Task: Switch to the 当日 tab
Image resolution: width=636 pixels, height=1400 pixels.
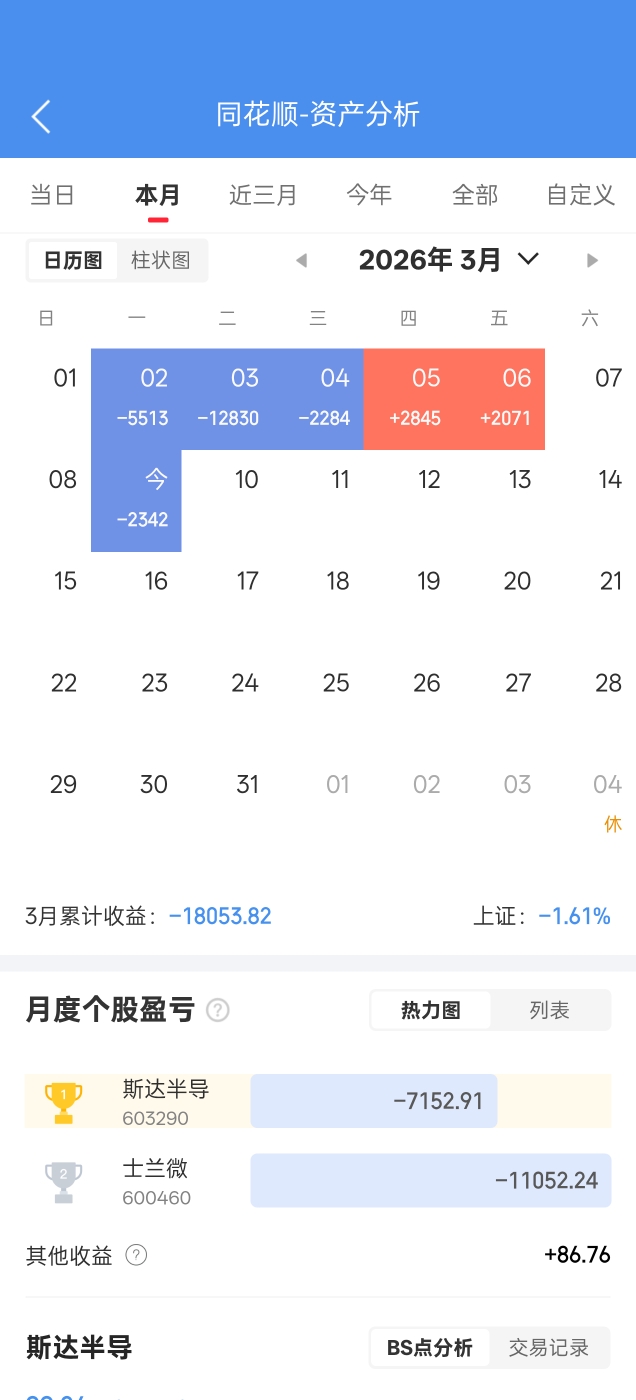Action: 52,195
